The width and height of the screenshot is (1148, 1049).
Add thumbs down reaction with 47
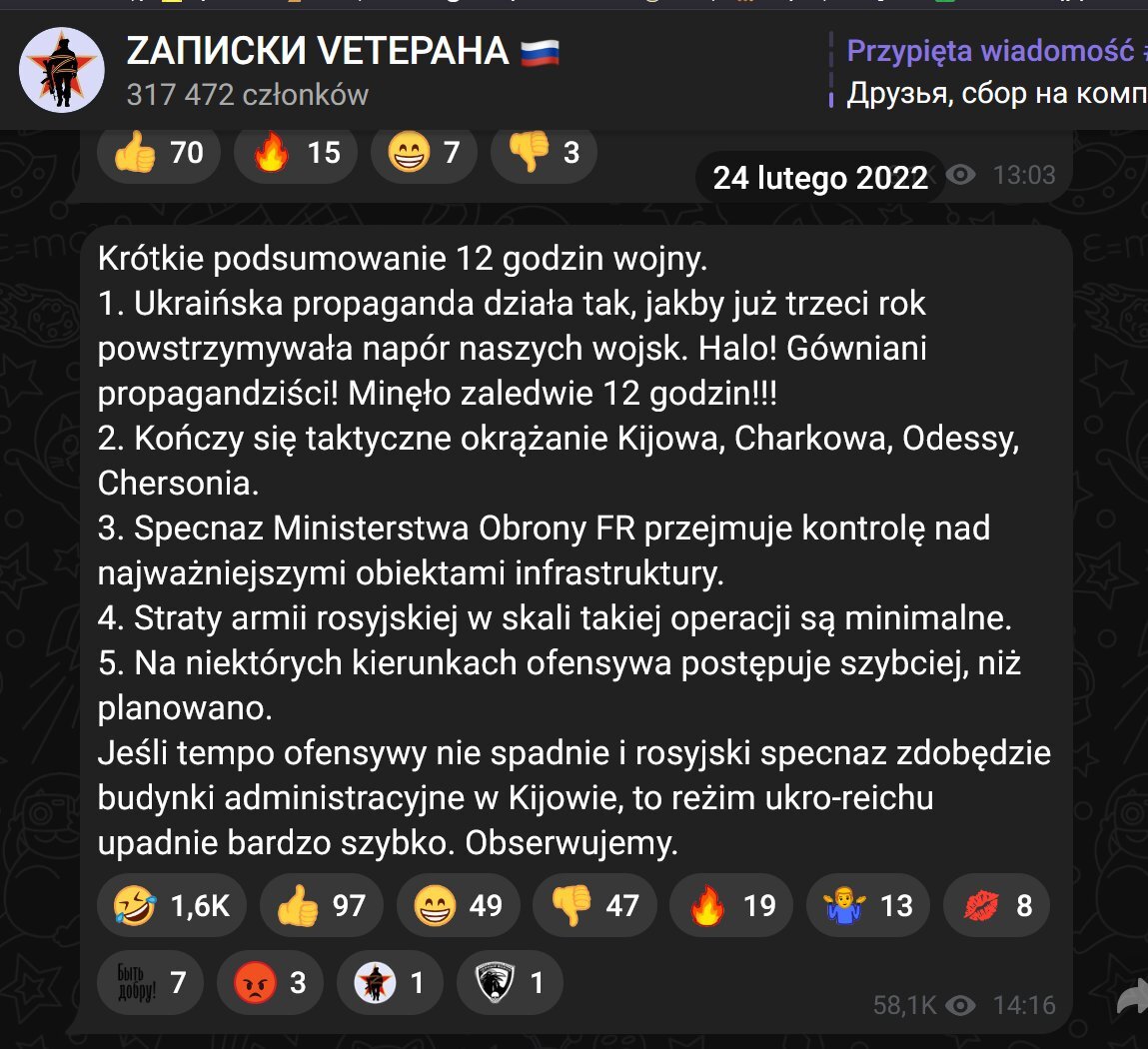point(595,906)
